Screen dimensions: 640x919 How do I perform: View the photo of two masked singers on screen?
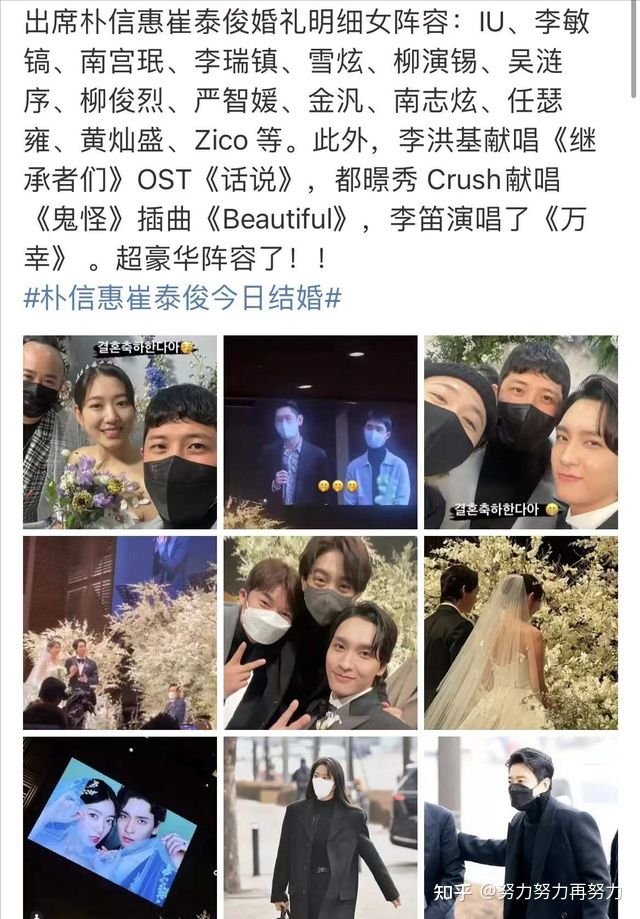320,432
